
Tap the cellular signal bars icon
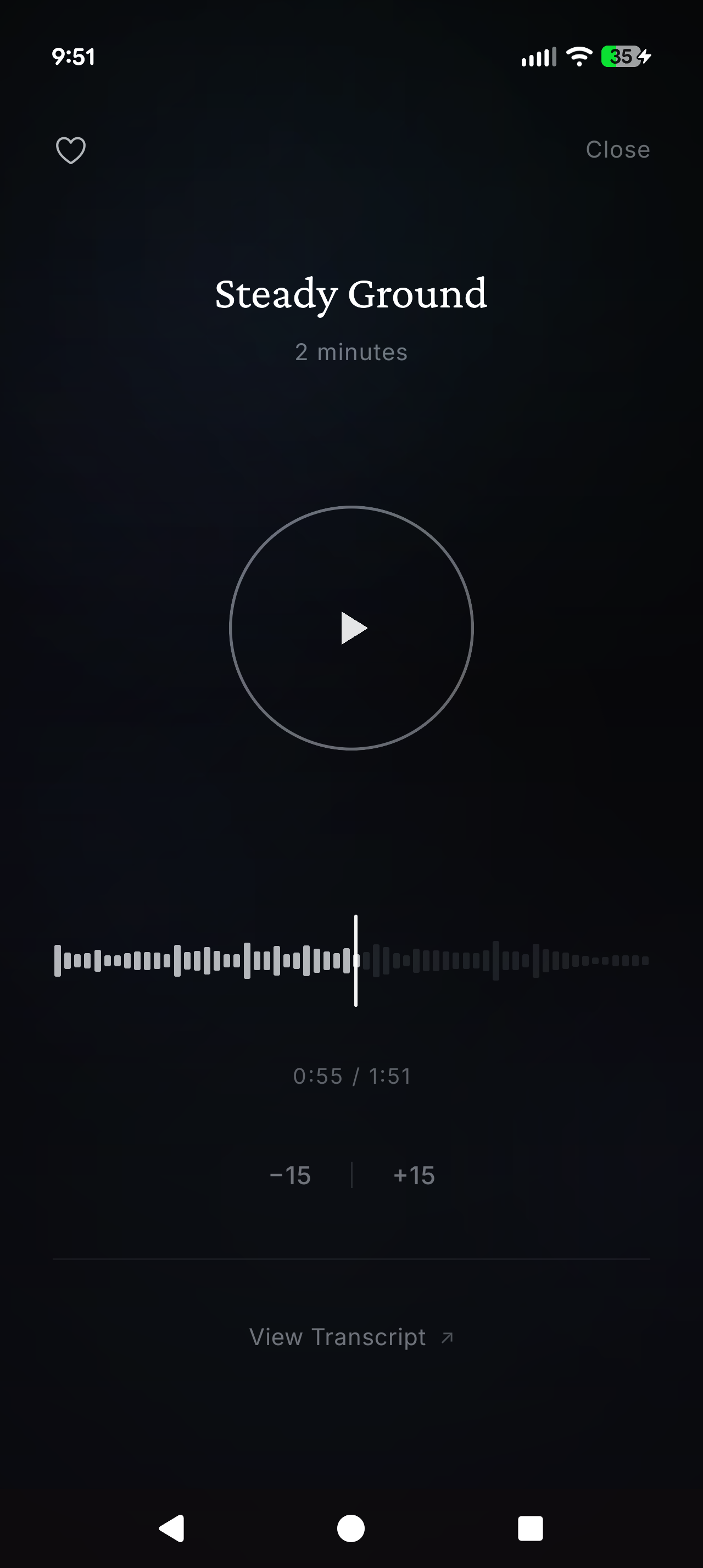pyautogui.click(x=538, y=57)
